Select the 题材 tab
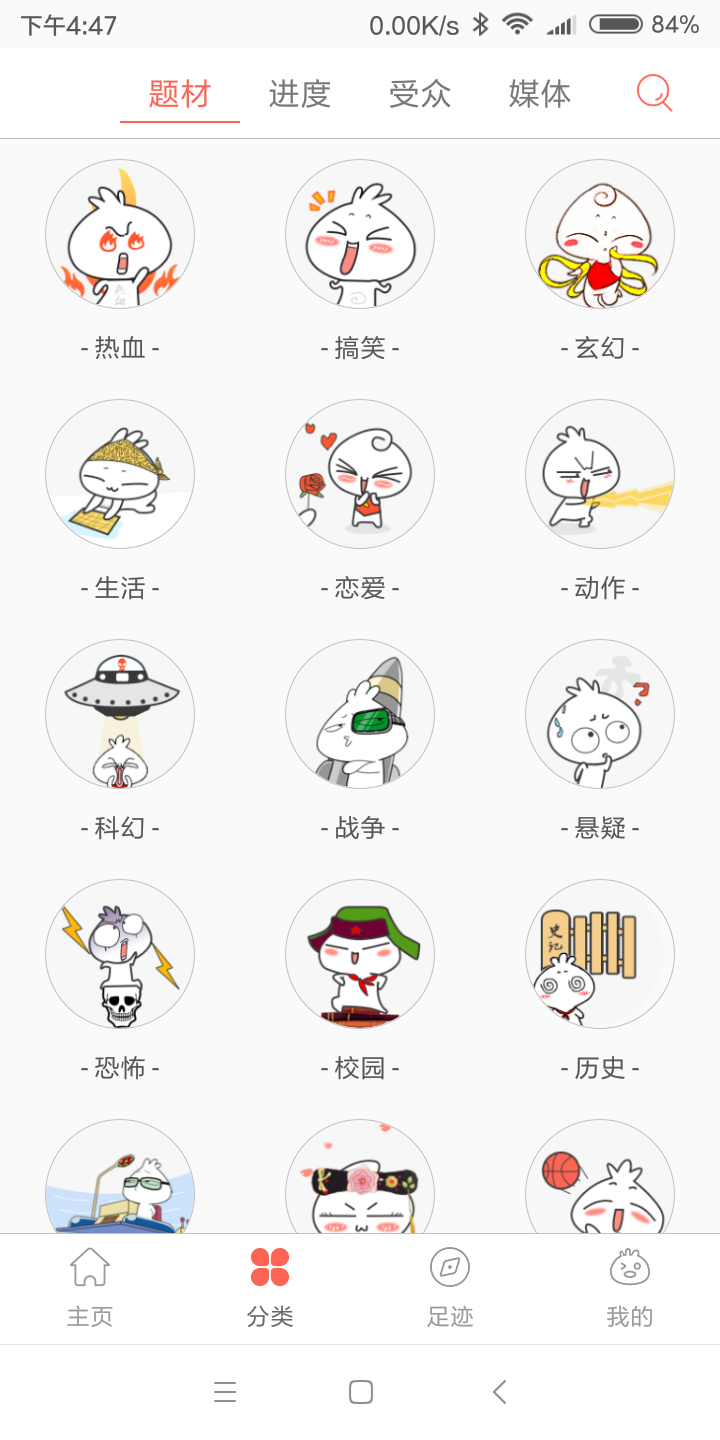Image resolution: width=720 pixels, height=1440 pixels. 180,94
